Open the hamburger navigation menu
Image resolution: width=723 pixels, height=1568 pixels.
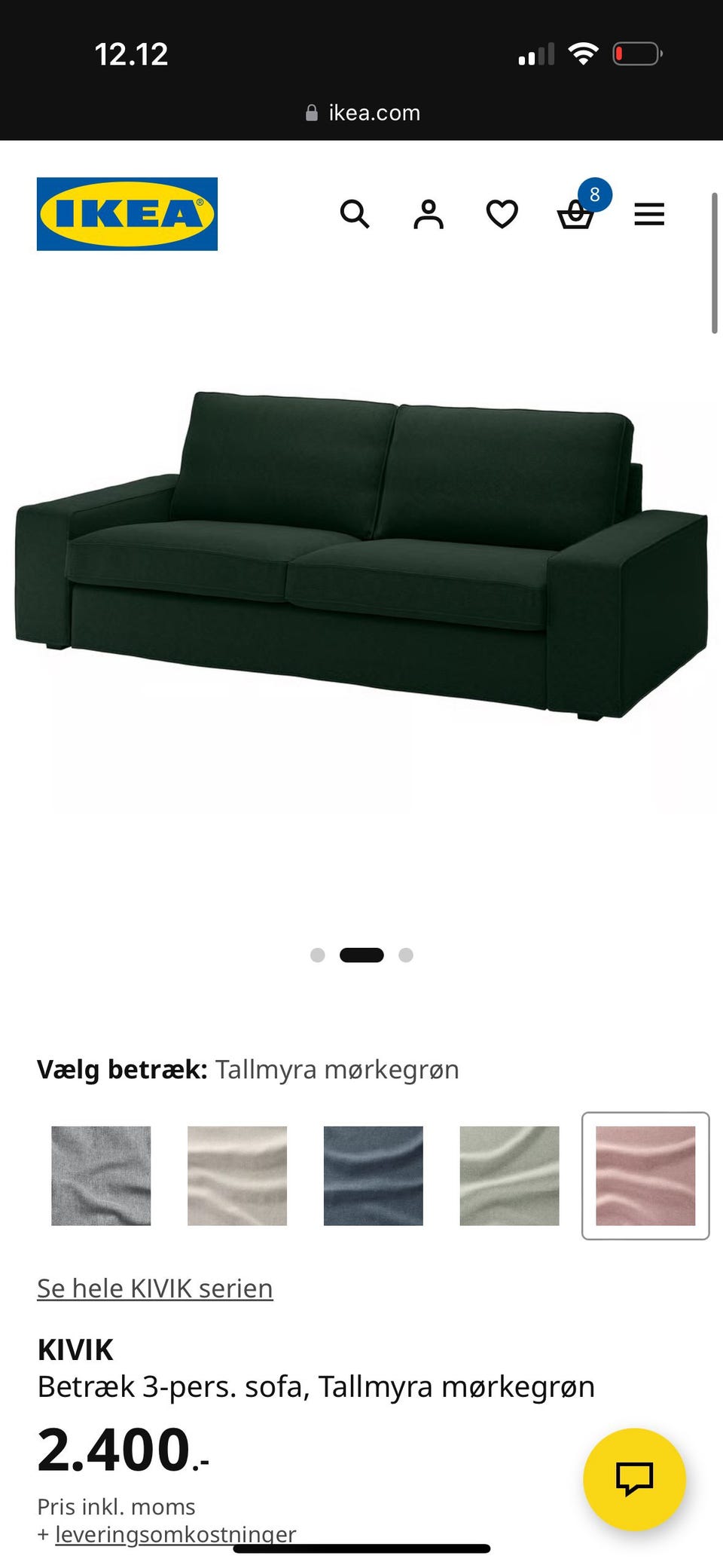pyautogui.click(x=648, y=215)
